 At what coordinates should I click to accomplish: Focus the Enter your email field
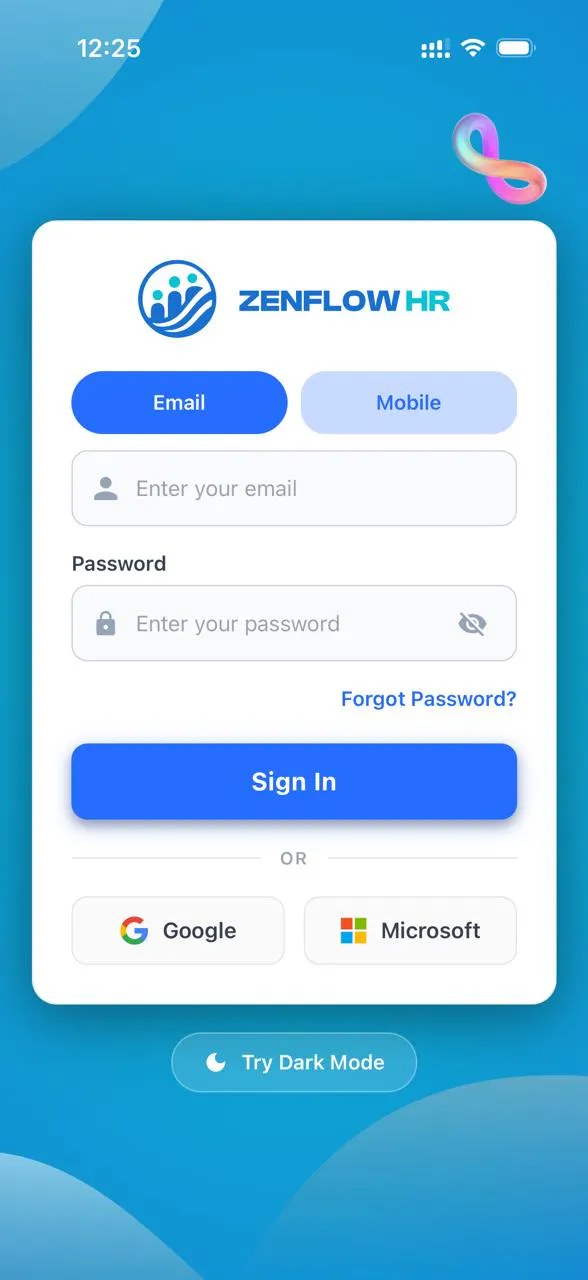pos(294,488)
